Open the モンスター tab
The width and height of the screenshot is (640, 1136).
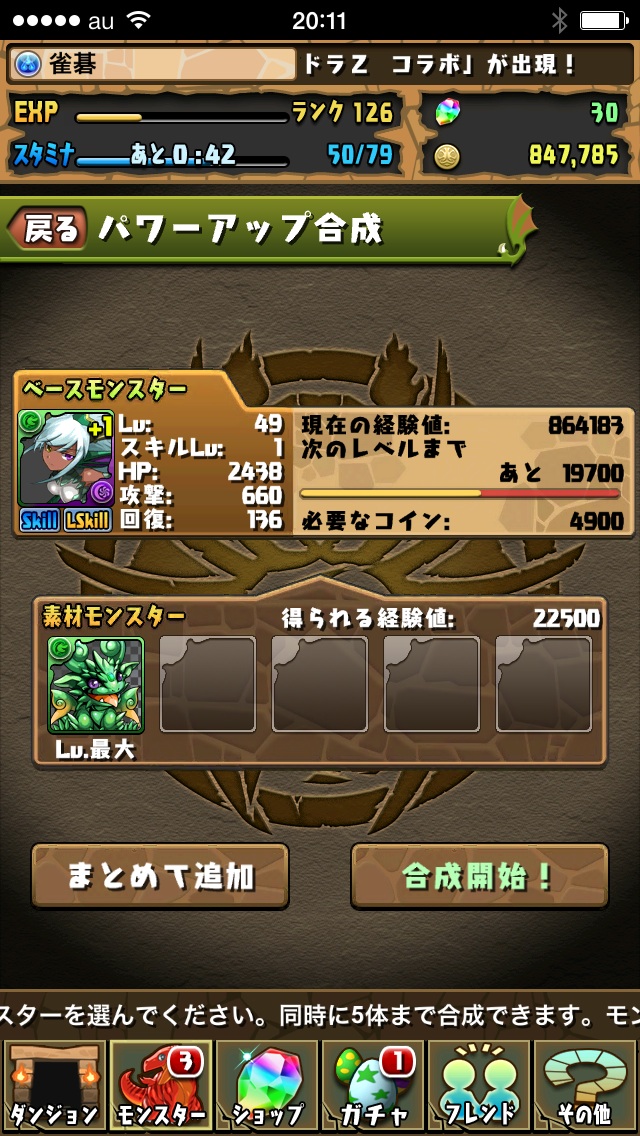point(159,1086)
